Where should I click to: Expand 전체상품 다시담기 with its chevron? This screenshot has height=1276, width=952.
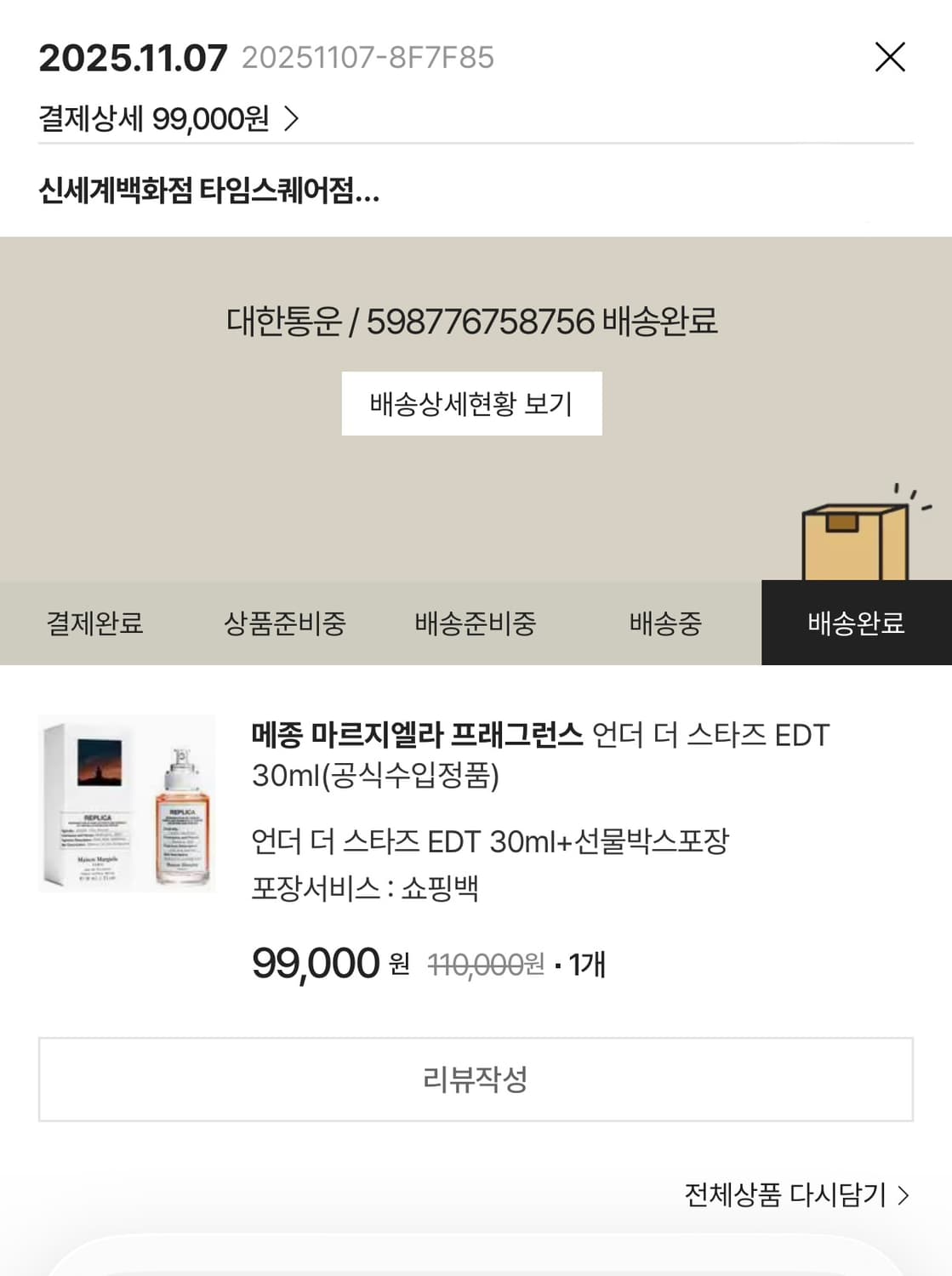(x=904, y=1194)
